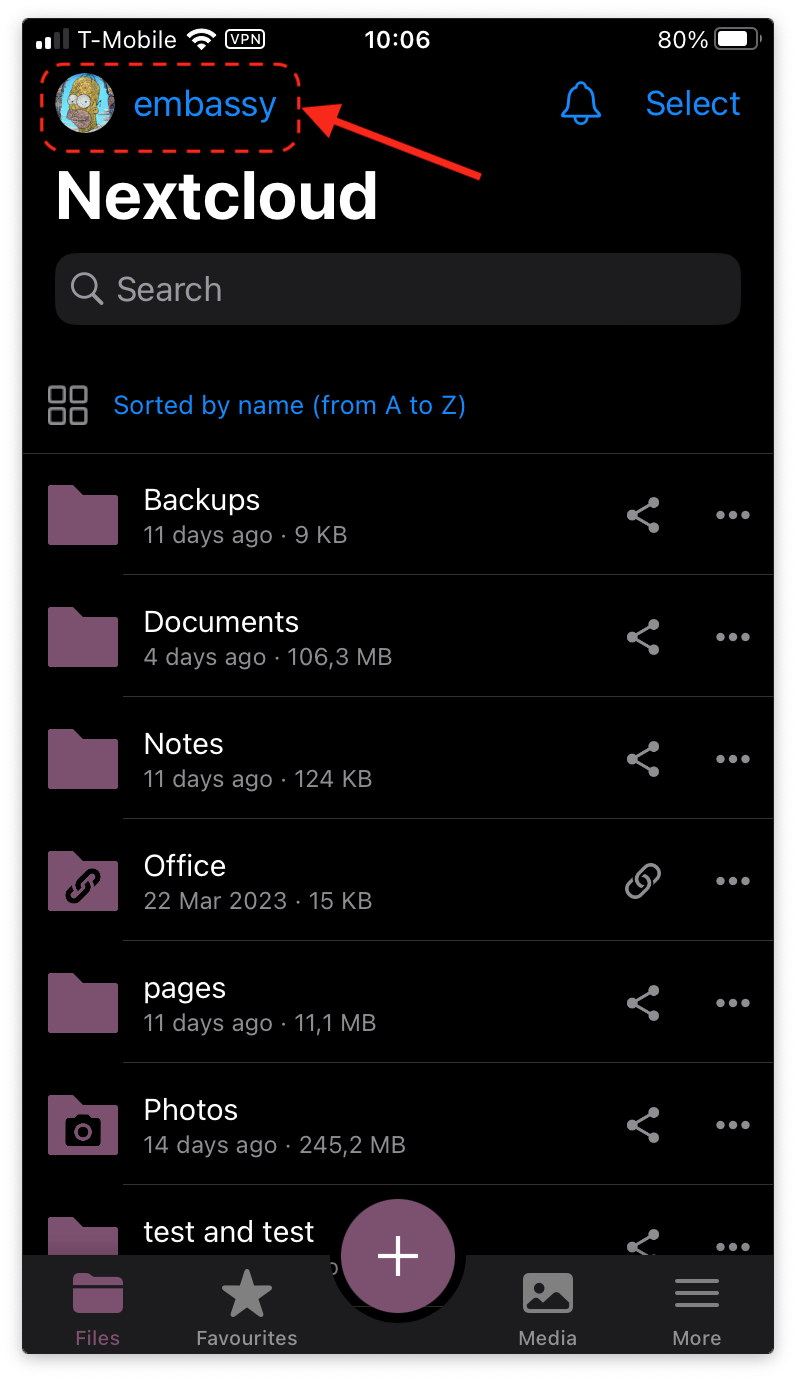This screenshot has width=796, height=1380.
Task: Open the linked Office folder icon
Action: click(x=82, y=881)
